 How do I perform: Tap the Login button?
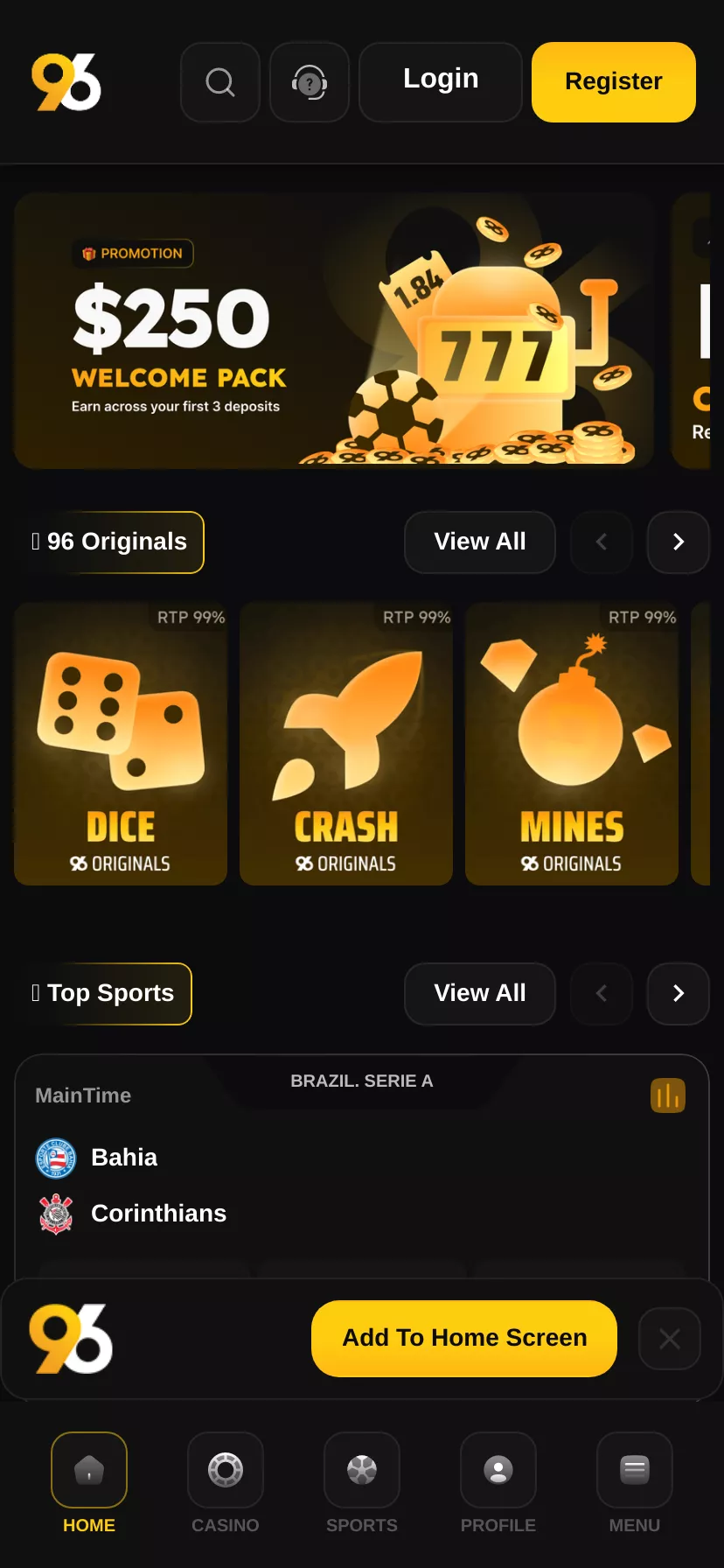(441, 82)
